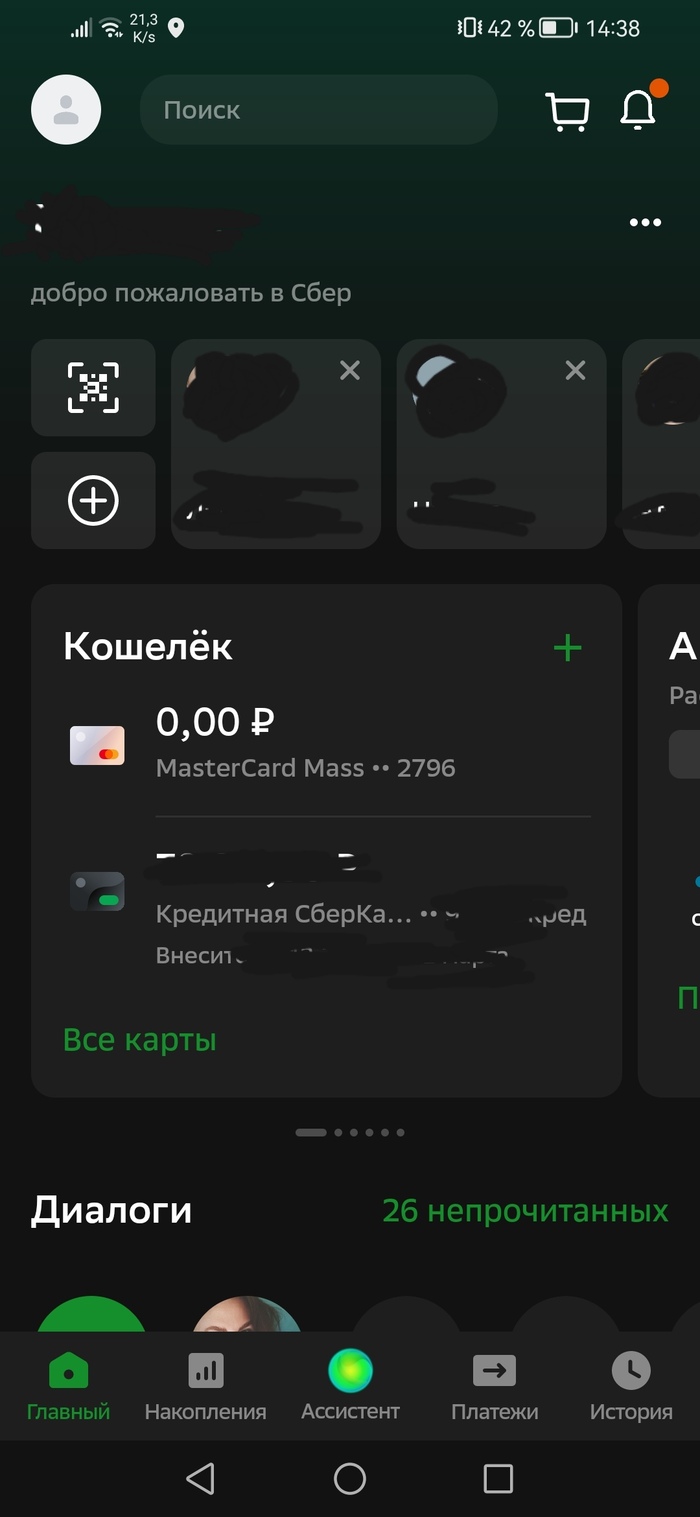
Task: Add a card via Кошелёк plus
Action: [x=567, y=648]
